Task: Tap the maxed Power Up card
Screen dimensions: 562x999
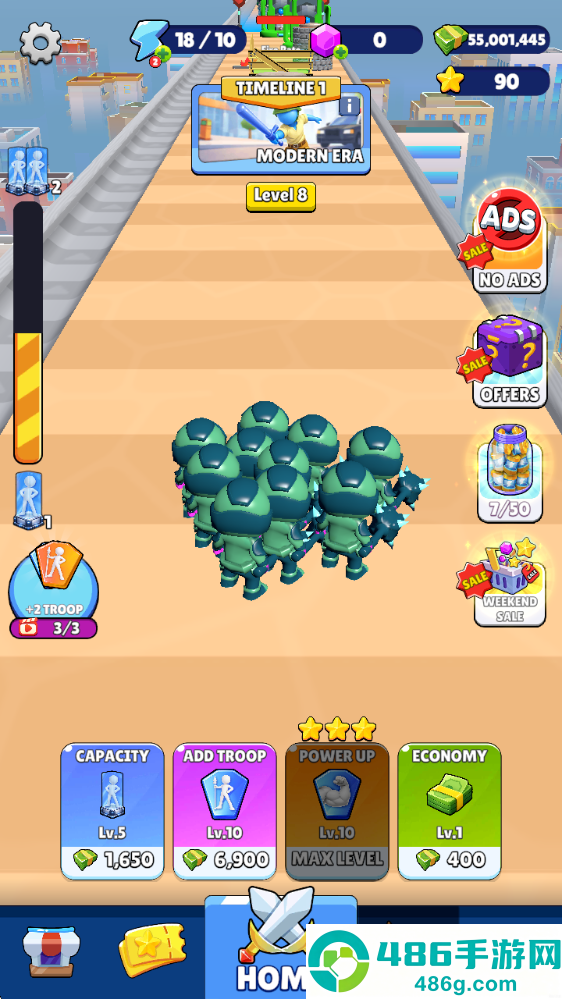Action: 337,812
